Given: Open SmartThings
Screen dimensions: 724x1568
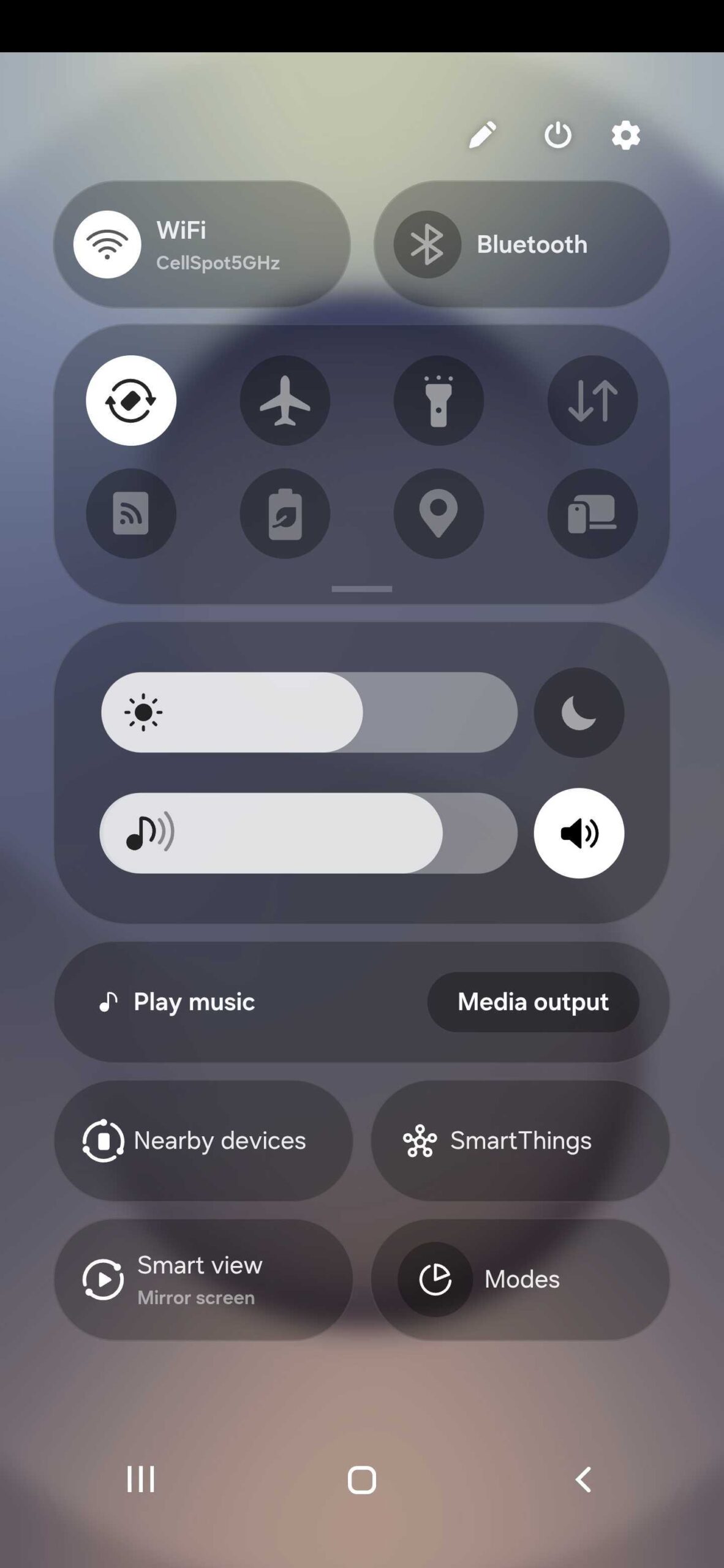Looking at the screenshot, I should (519, 1140).
